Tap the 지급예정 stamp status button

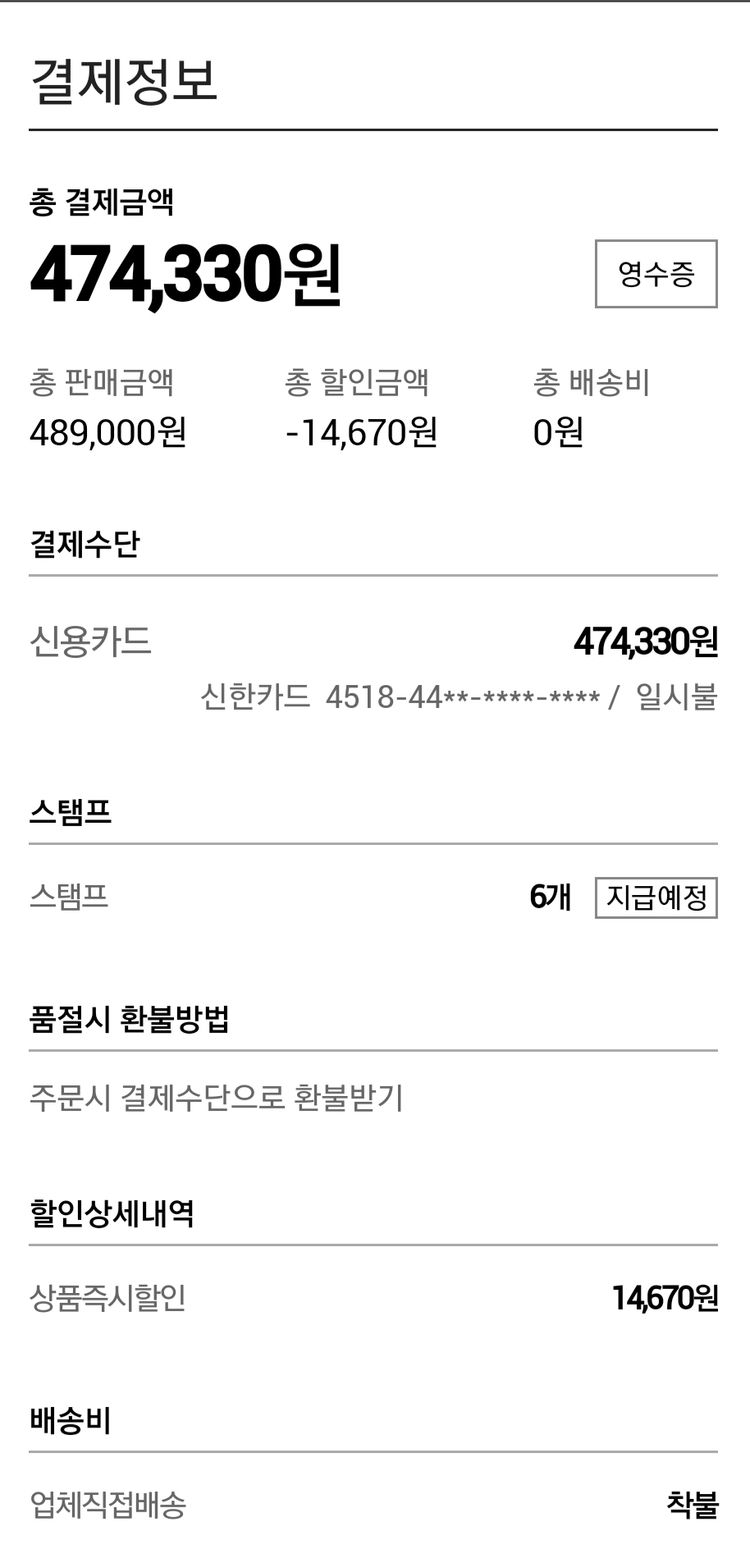(x=656, y=897)
